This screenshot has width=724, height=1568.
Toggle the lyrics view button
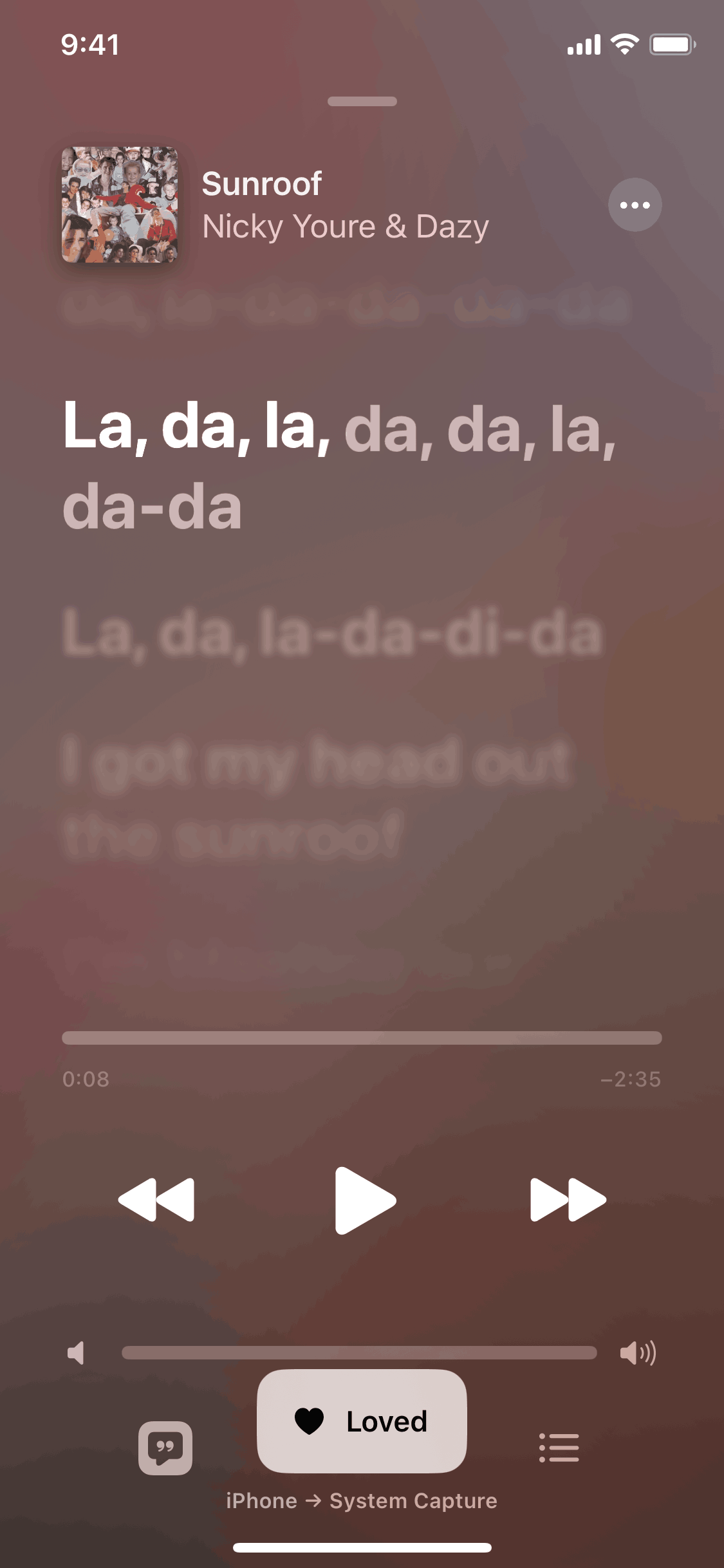click(165, 1448)
